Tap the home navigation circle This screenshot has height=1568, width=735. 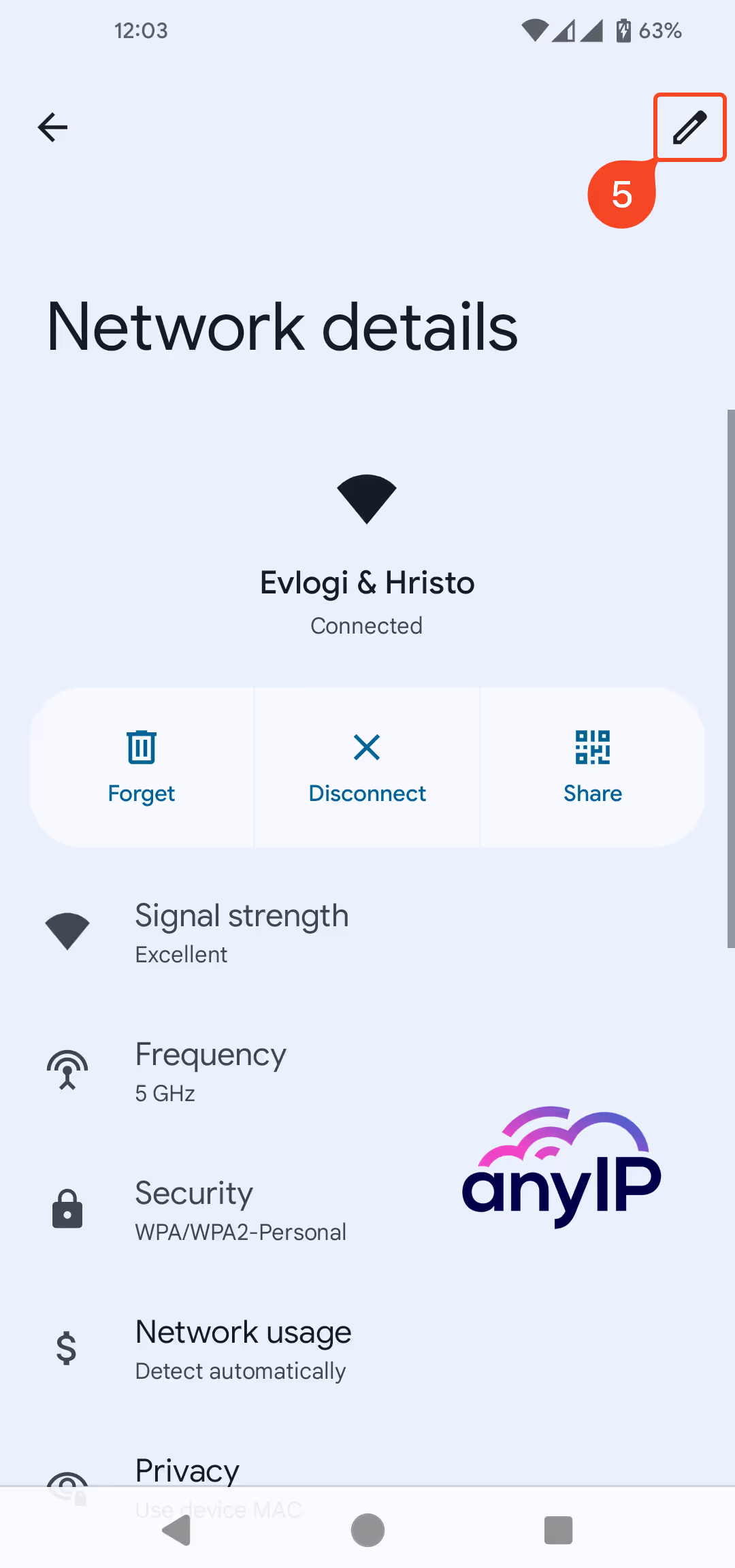pyautogui.click(x=367, y=1530)
